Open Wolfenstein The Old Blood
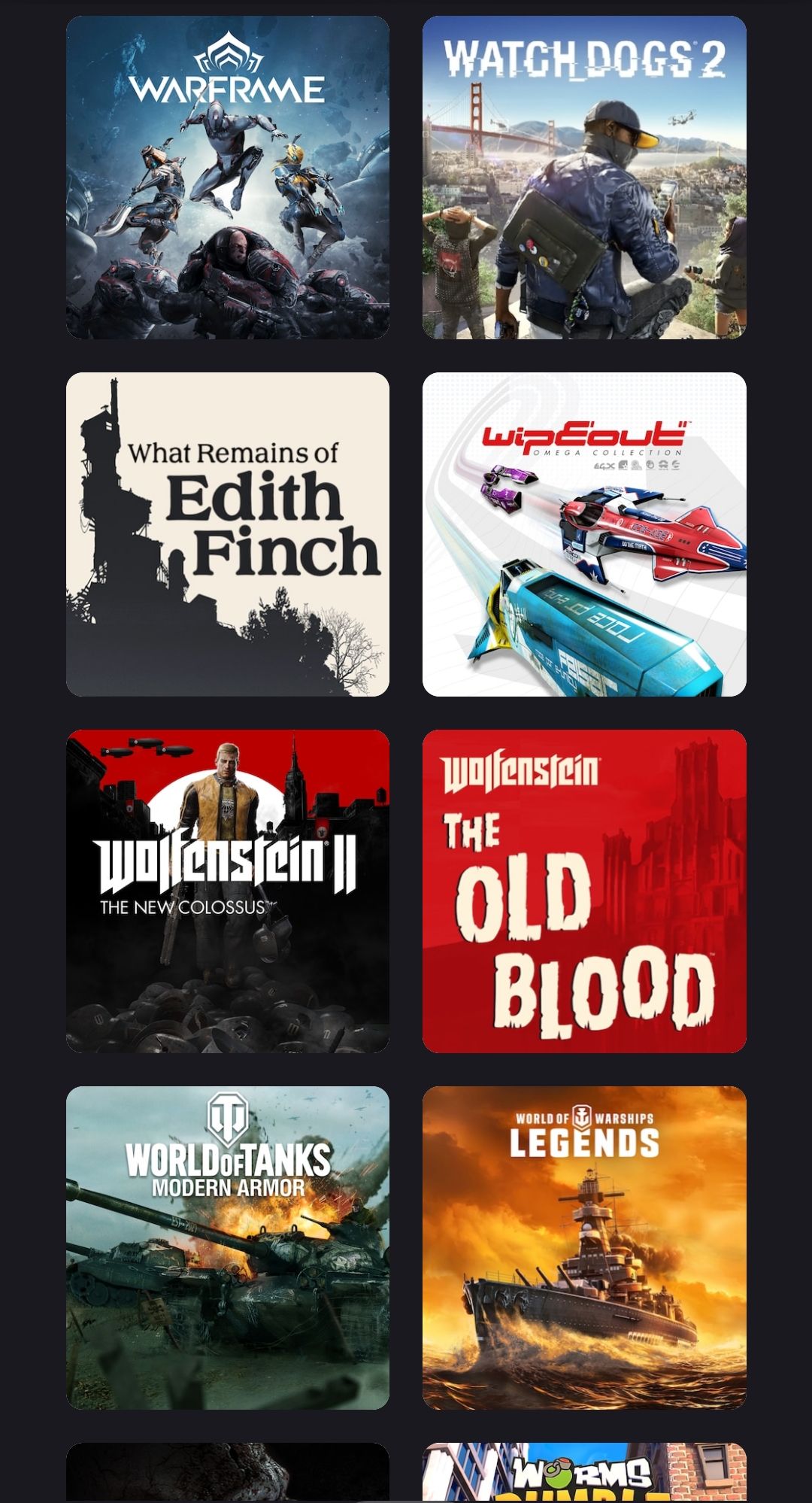This screenshot has width=812, height=1503. (584, 891)
